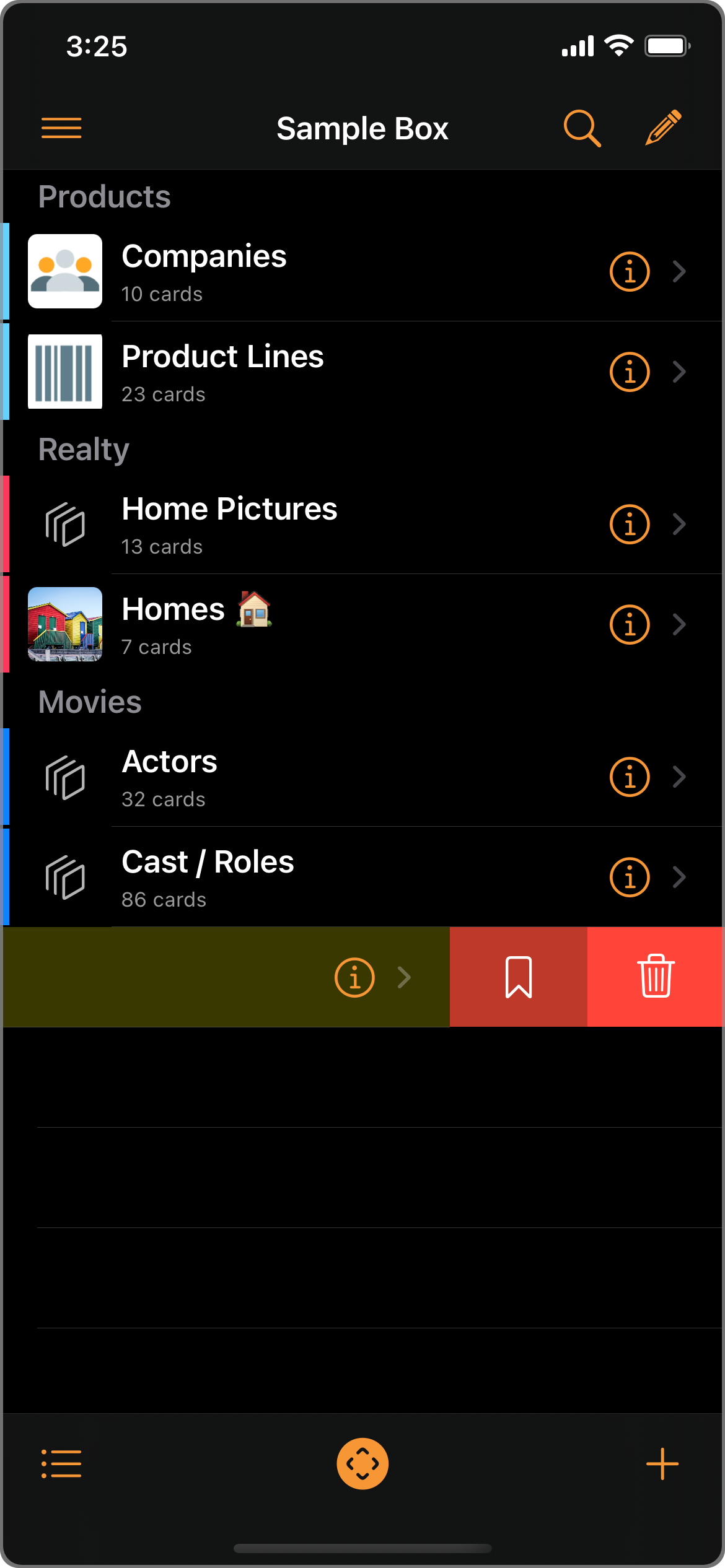Tap the pencil edit icon

[x=663, y=128]
